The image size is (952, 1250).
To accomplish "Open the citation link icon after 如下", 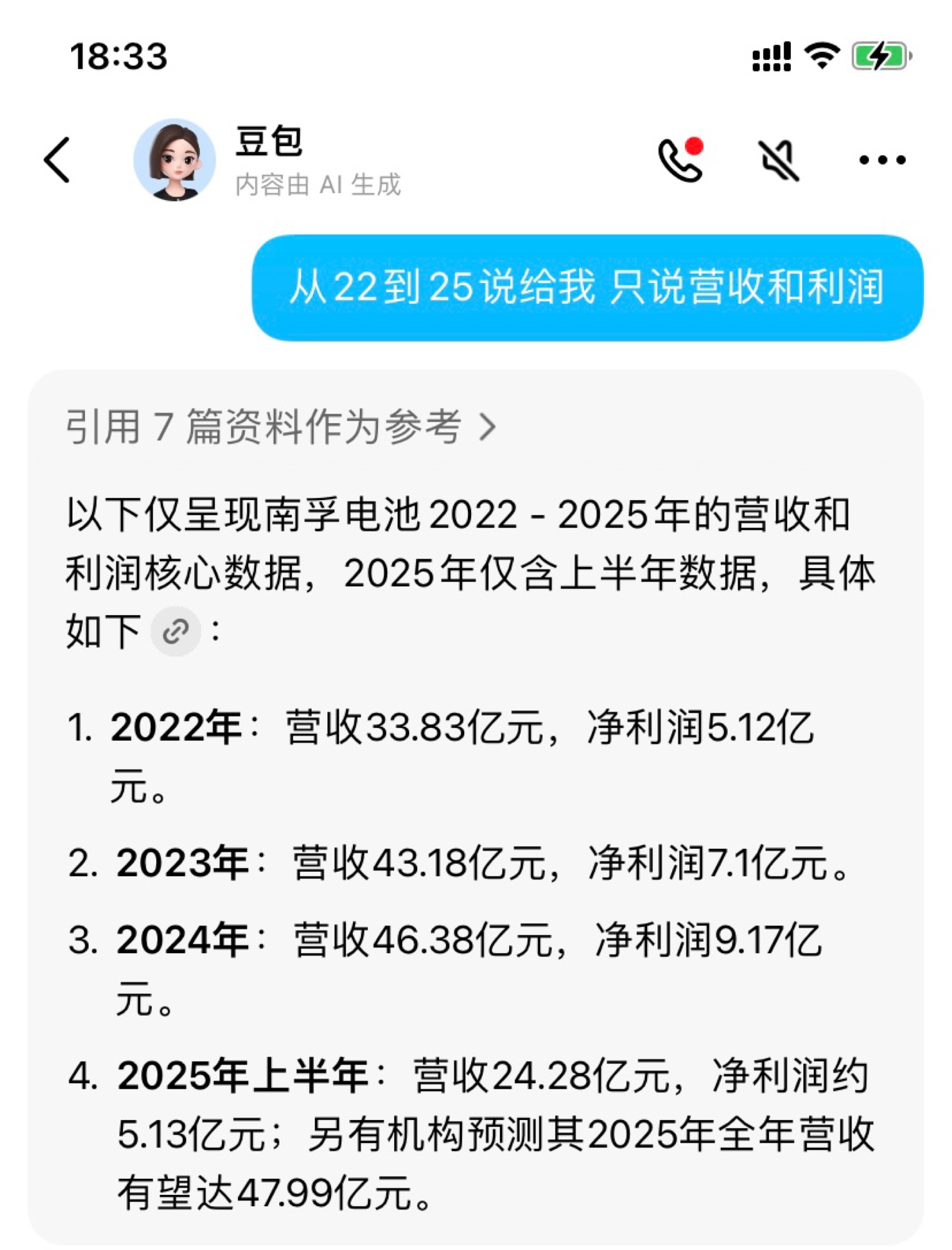I will pos(176,631).
